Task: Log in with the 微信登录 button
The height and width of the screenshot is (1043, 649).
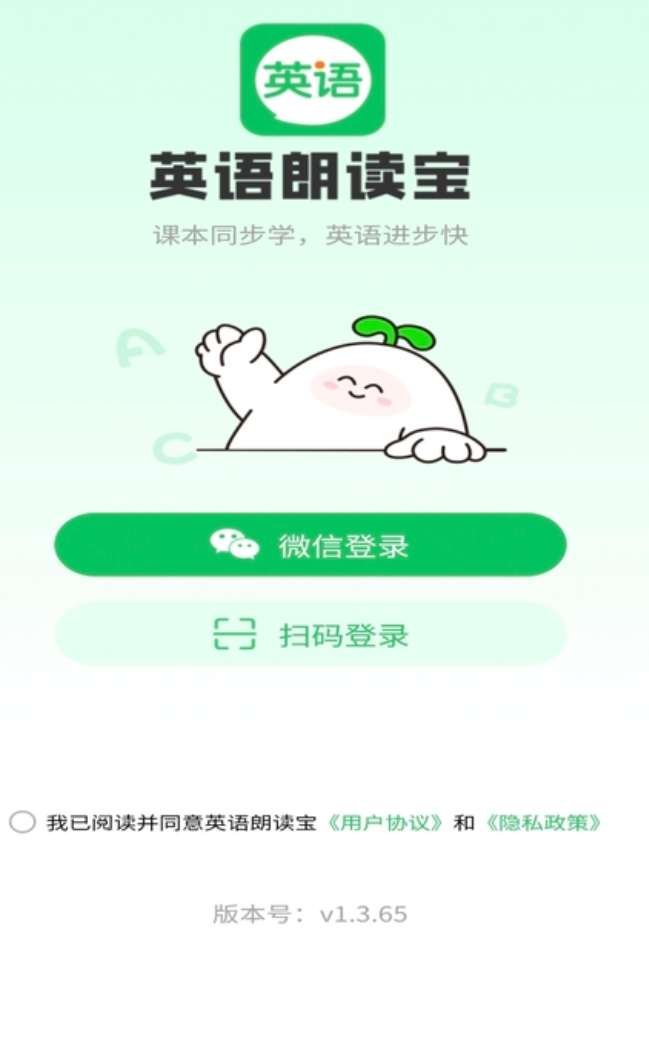Action: (x=310, y=545)
